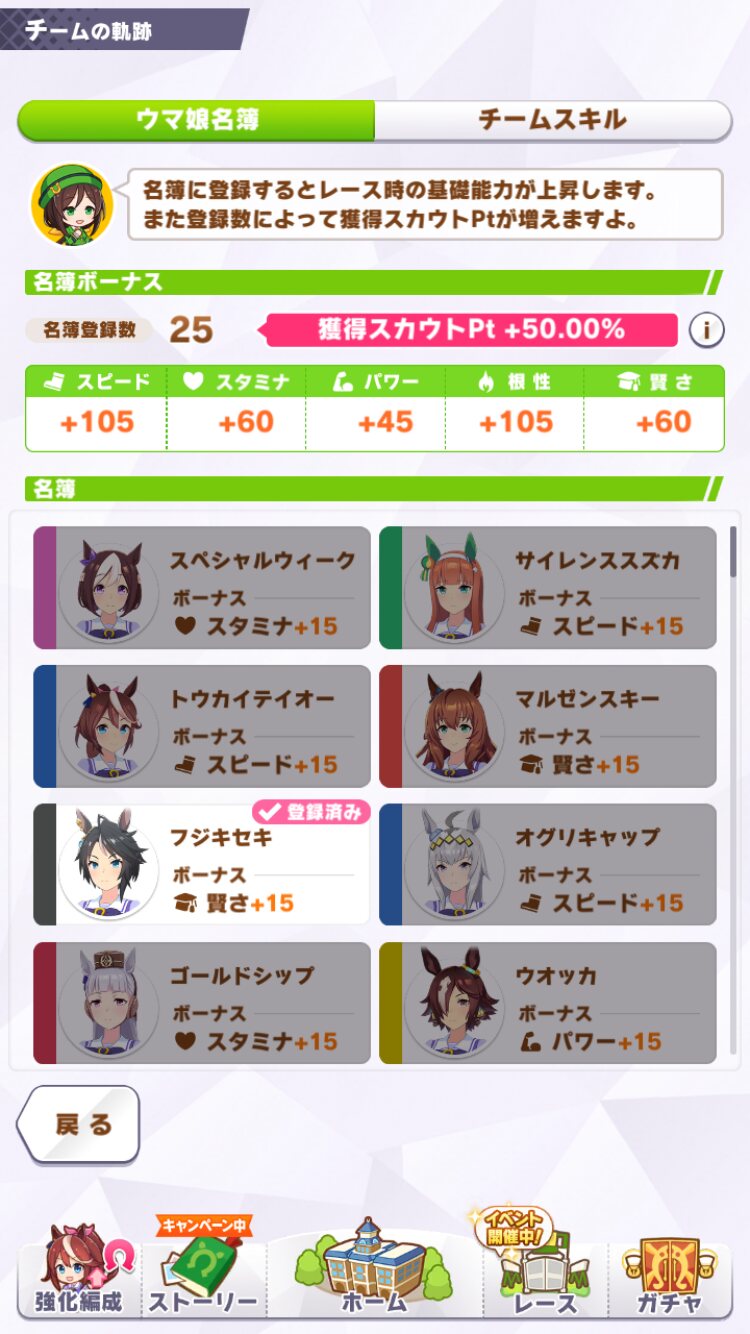
Task: Open the トウカイテイオー card
Action: pyautogui.click(x=202, y=726)
